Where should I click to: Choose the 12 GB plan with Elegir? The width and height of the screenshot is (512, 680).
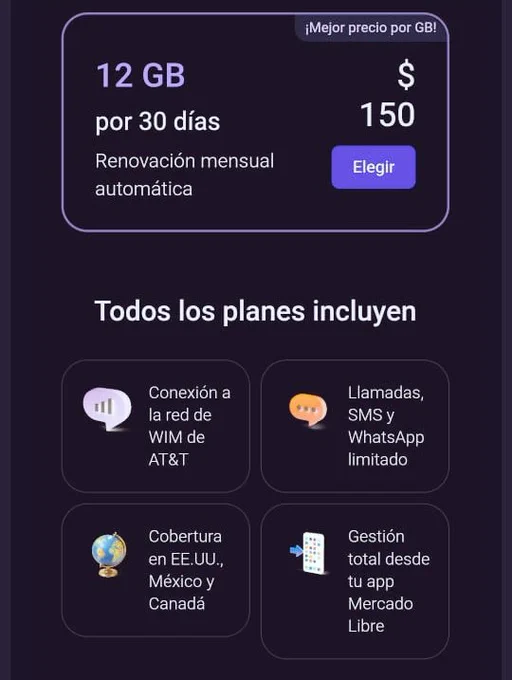tap(373, 167)
